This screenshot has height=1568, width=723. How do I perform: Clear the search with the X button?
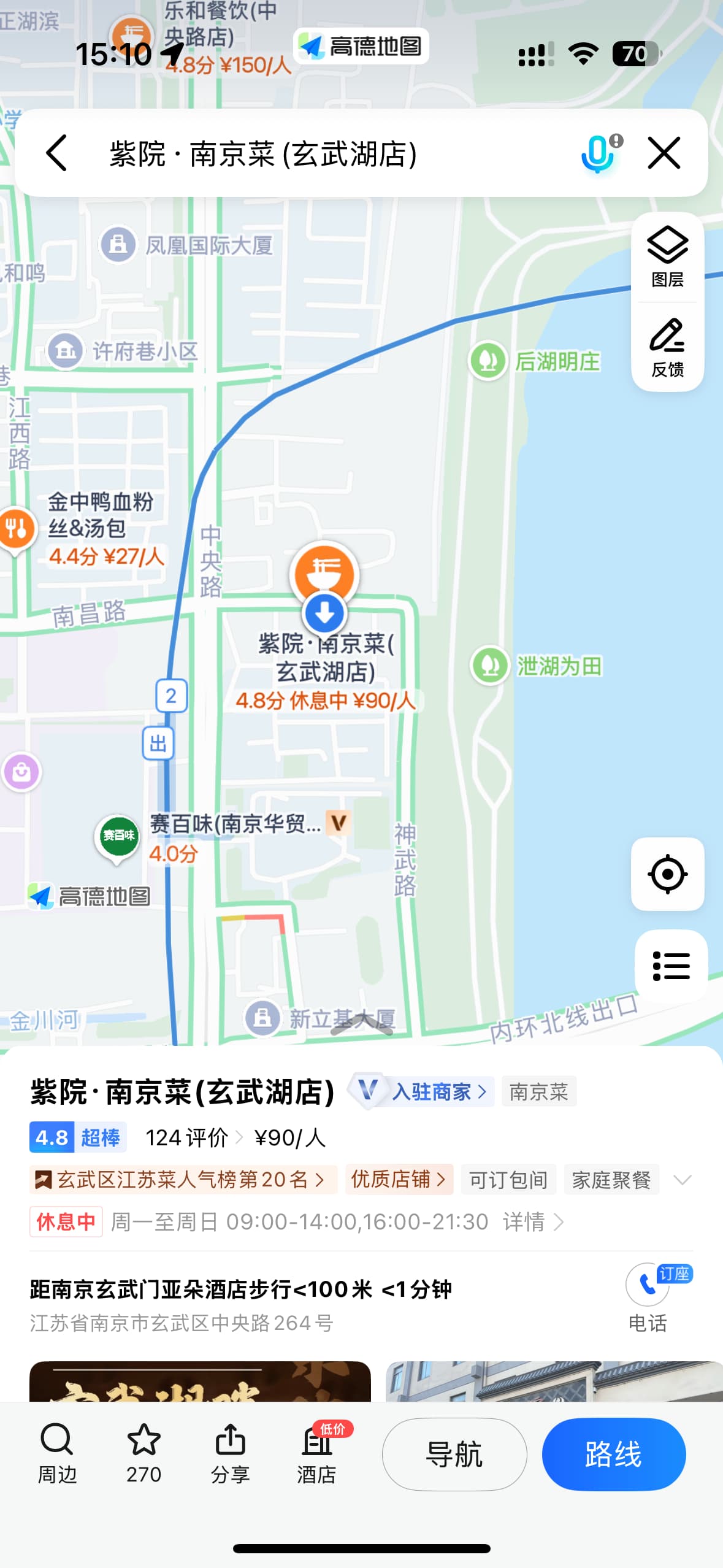pos(664,153)
